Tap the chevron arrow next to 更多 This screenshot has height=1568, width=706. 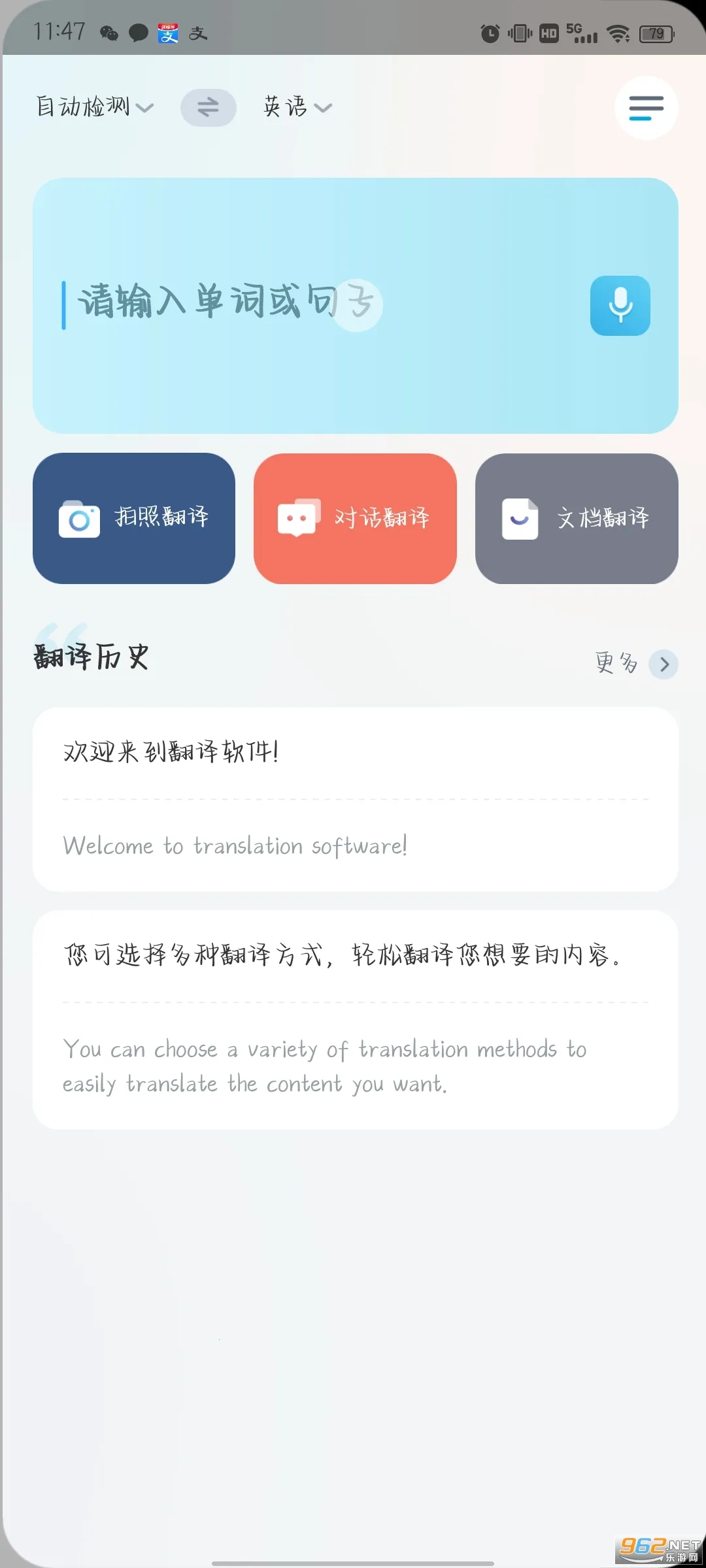coord(664,664)
